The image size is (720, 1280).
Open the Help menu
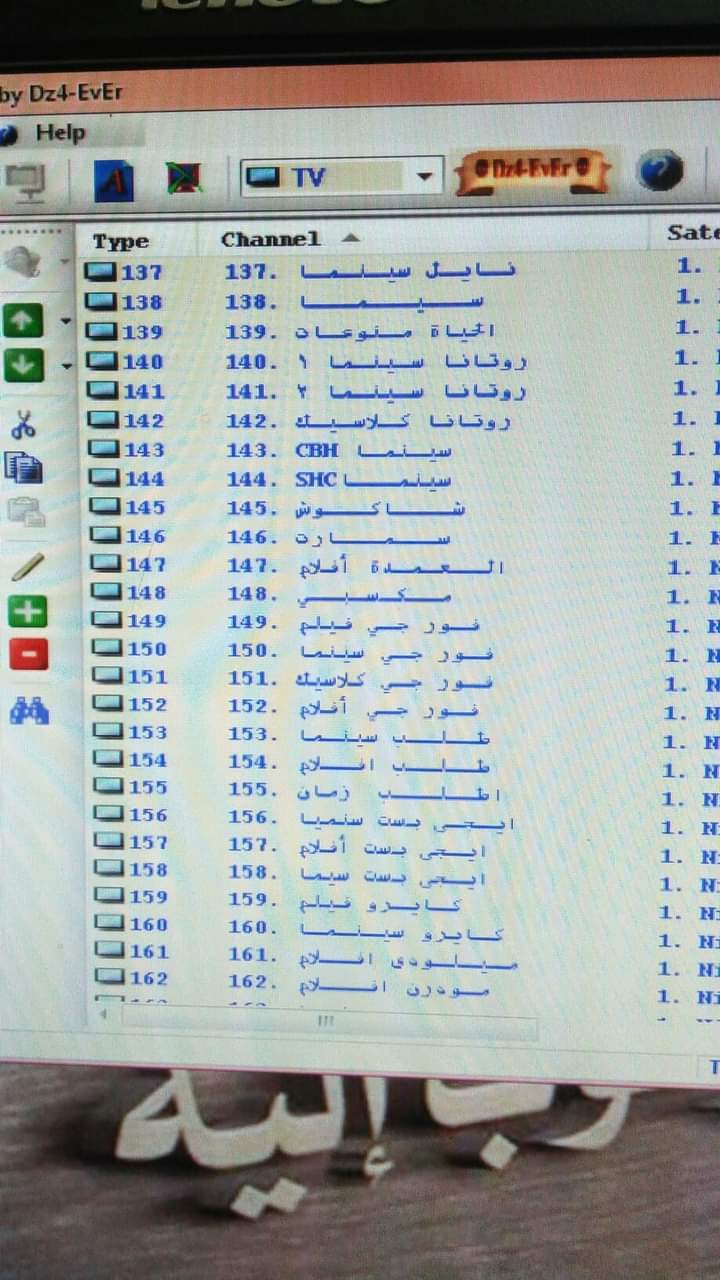[60, 133]
